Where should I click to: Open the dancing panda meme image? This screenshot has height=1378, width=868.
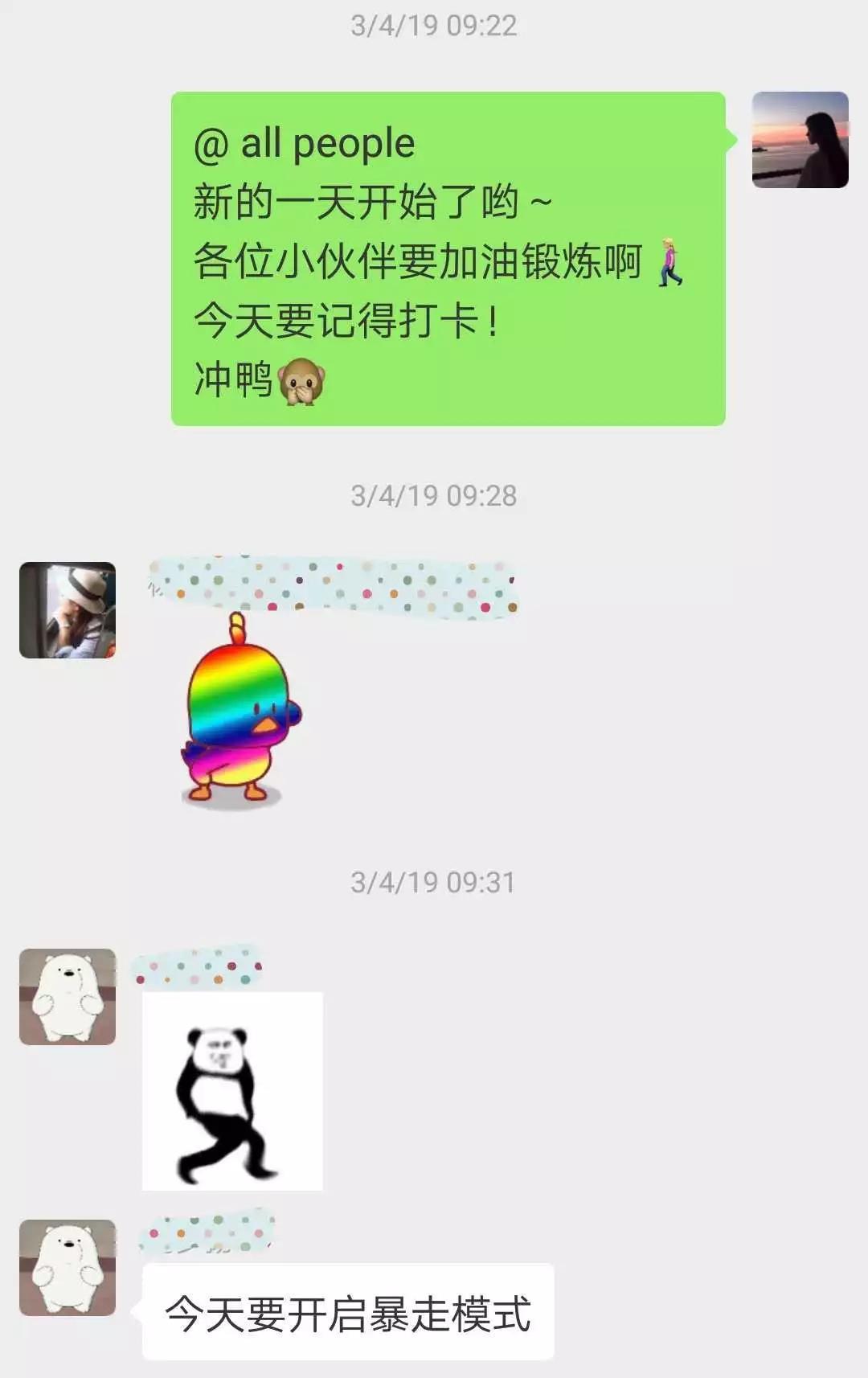coord(232,1091)
